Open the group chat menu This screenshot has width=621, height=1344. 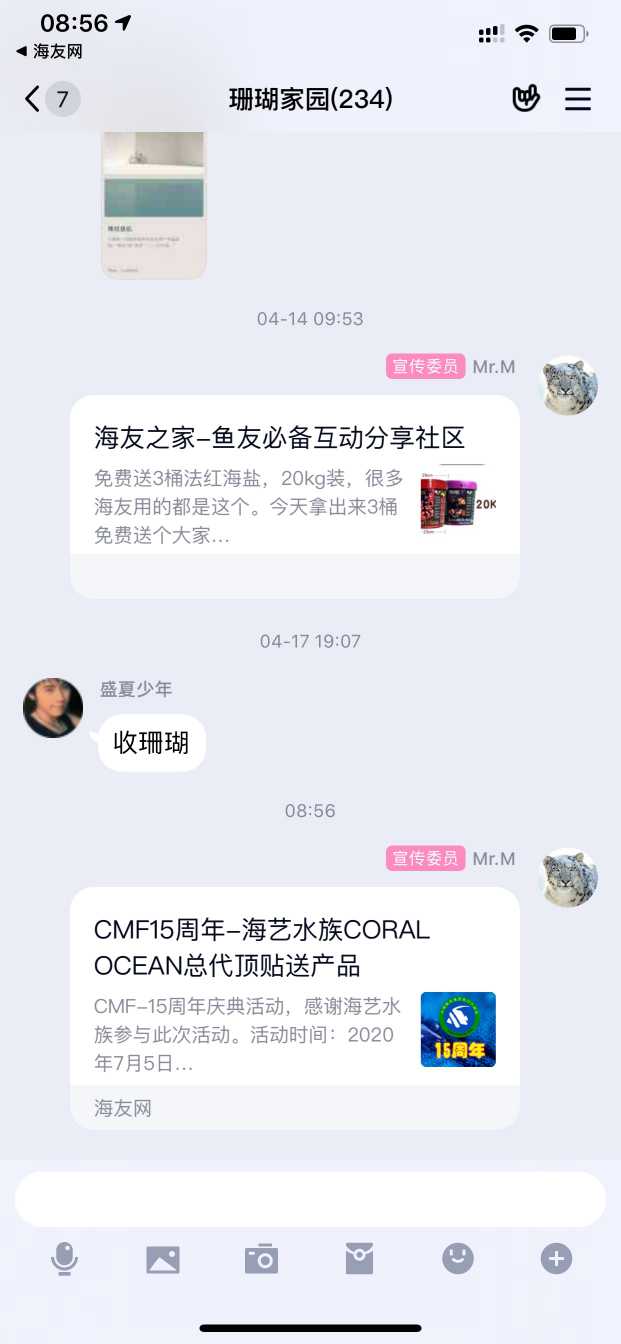[578, 99]
